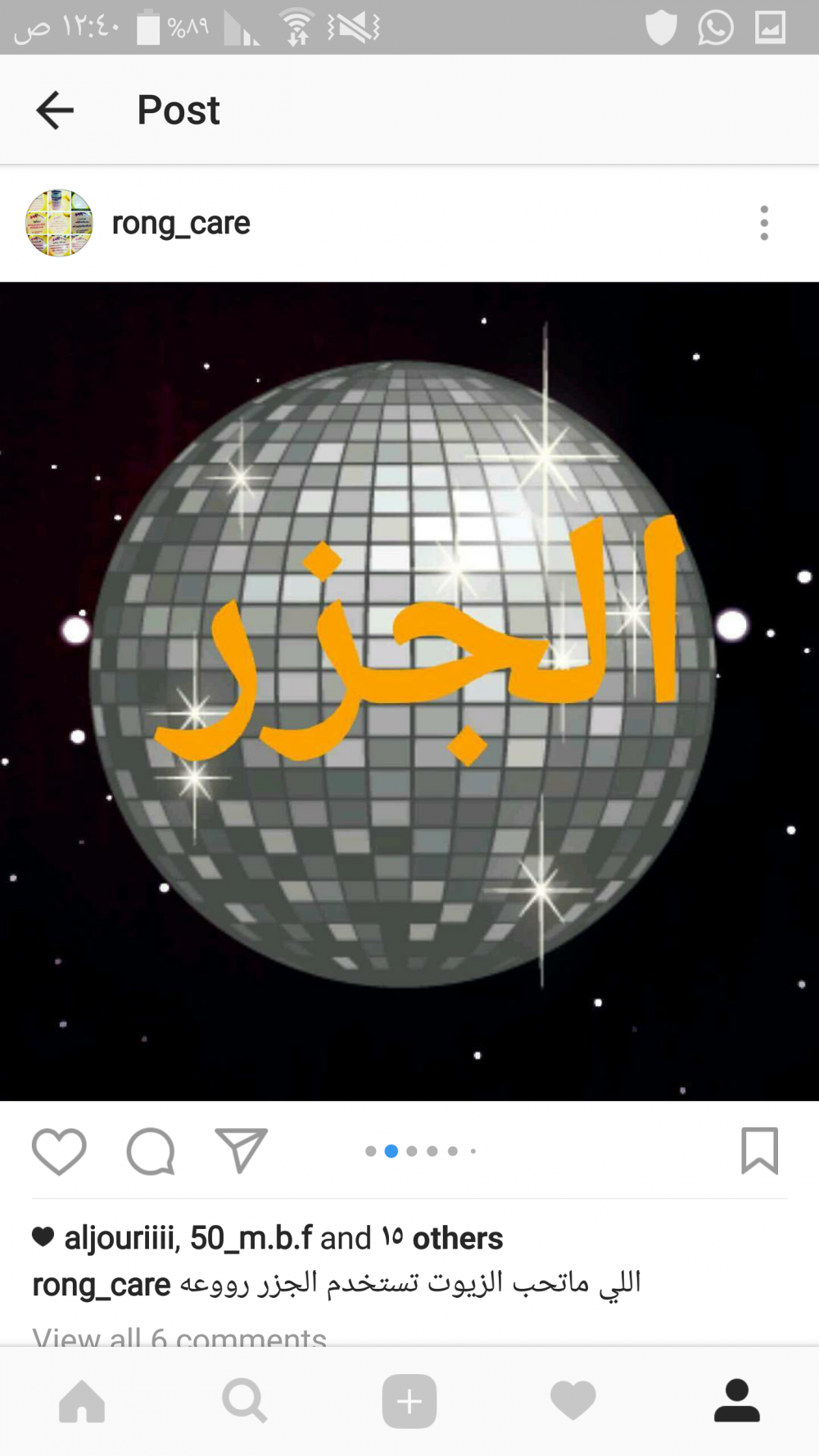This screenshot has width=819, height=1456.
Task: Open 50_m.b.f's profile from likes
Action: click(251, 1238)
